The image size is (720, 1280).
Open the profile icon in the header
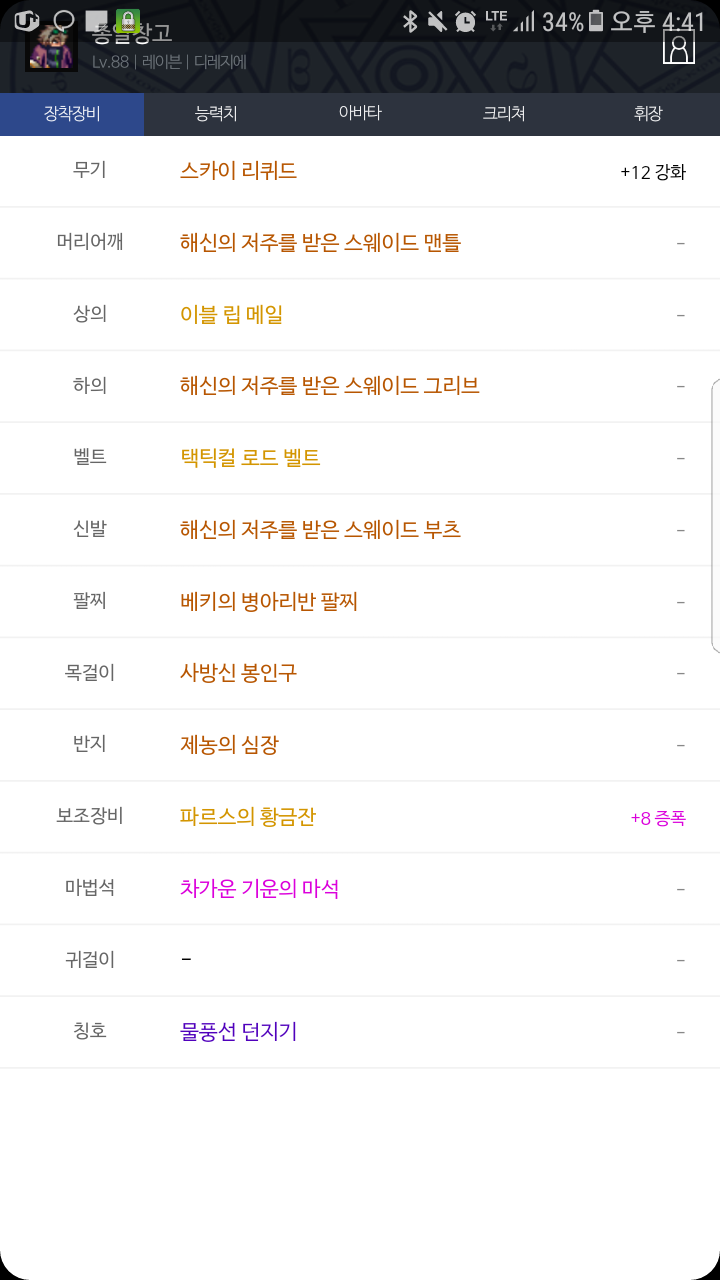tap(679, 47)
